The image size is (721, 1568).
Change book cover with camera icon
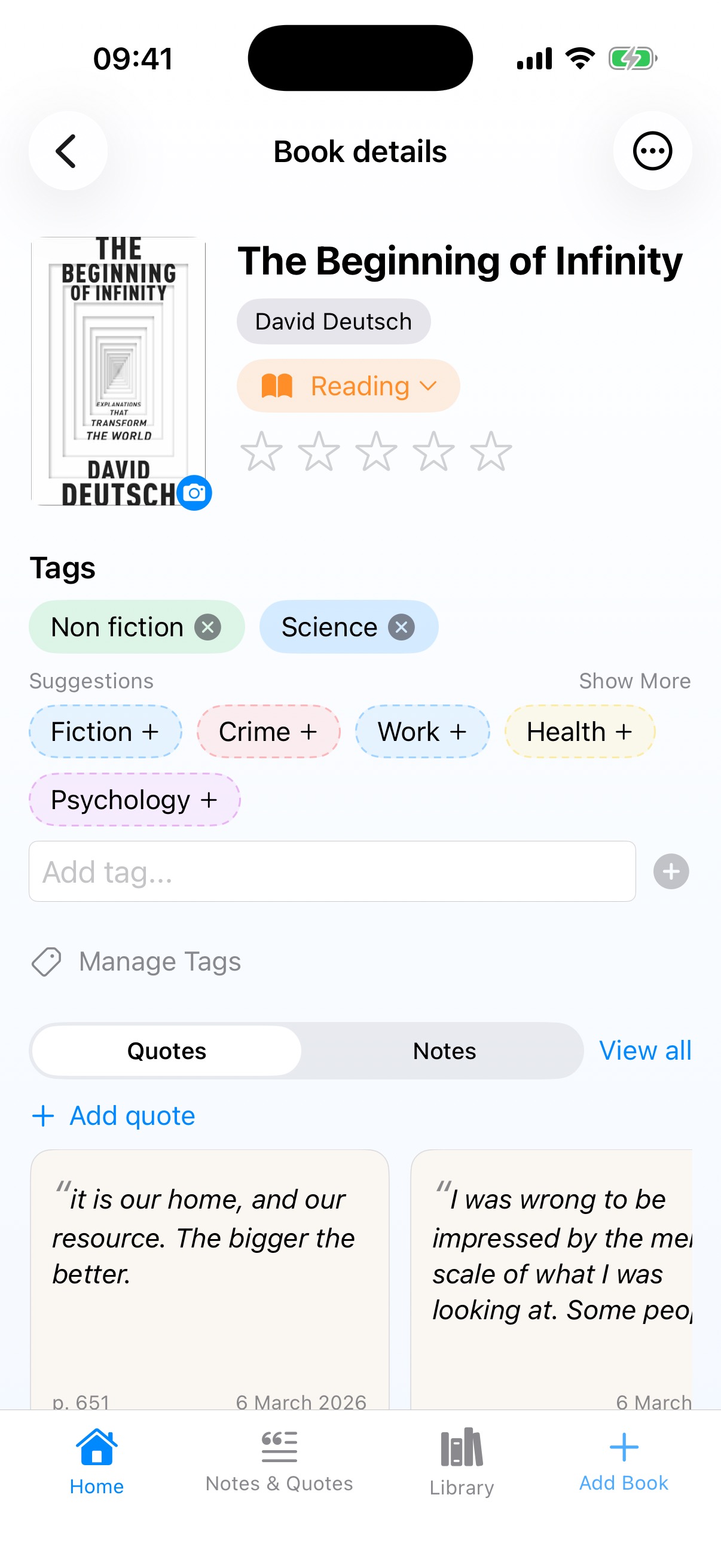pos(194,492)
